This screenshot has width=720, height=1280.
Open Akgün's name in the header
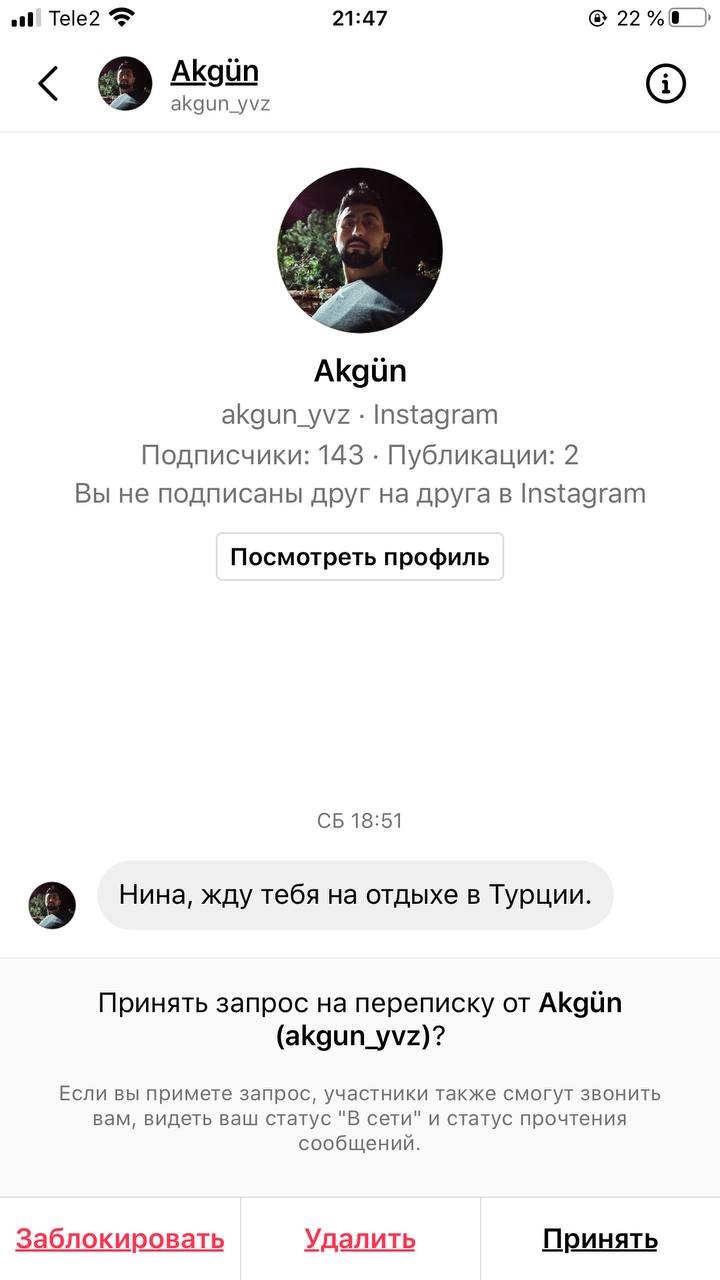[214, 72]
